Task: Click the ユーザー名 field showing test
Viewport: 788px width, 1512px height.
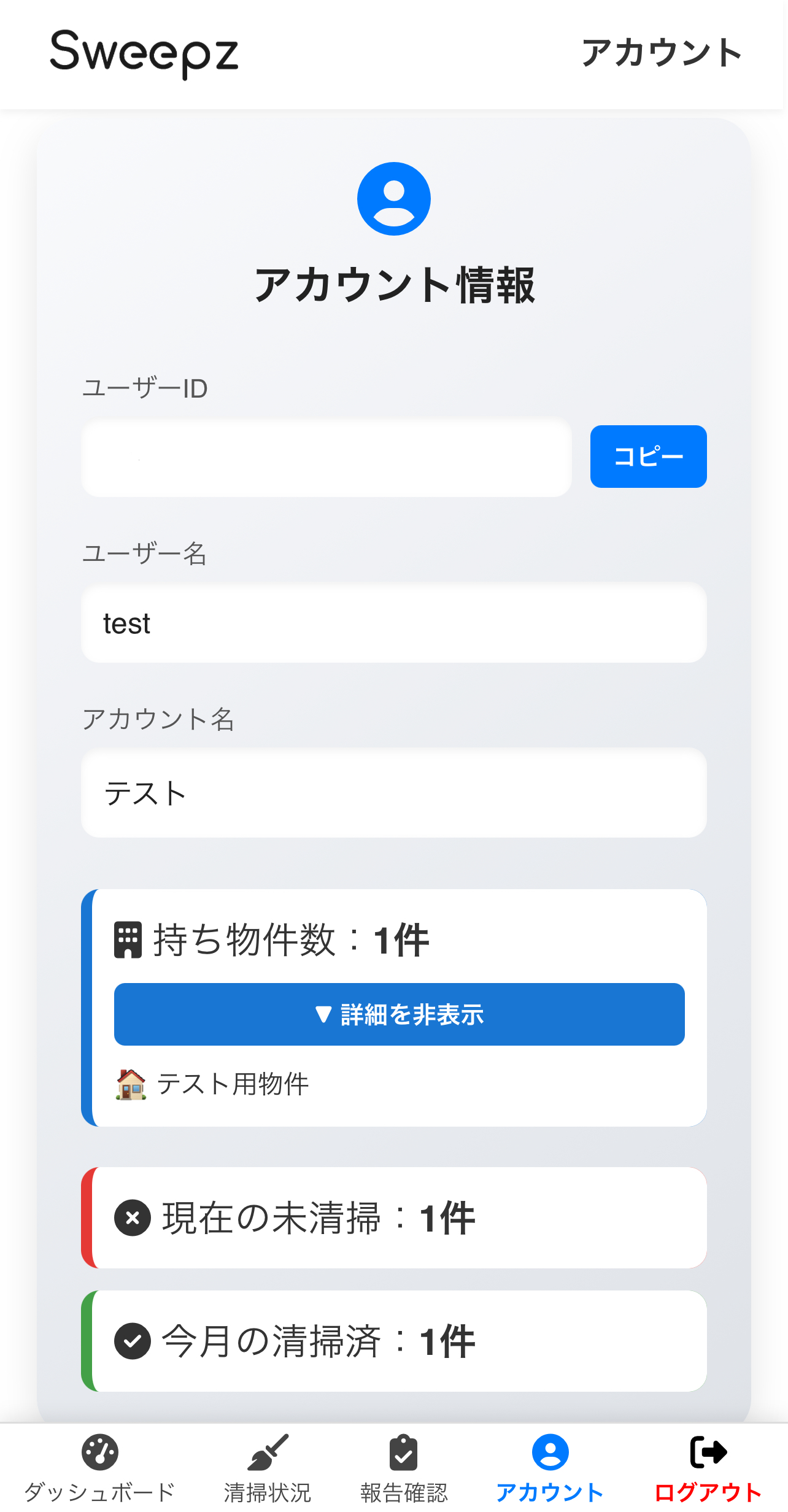Action: pyautogui.click(x=394, y=623)
